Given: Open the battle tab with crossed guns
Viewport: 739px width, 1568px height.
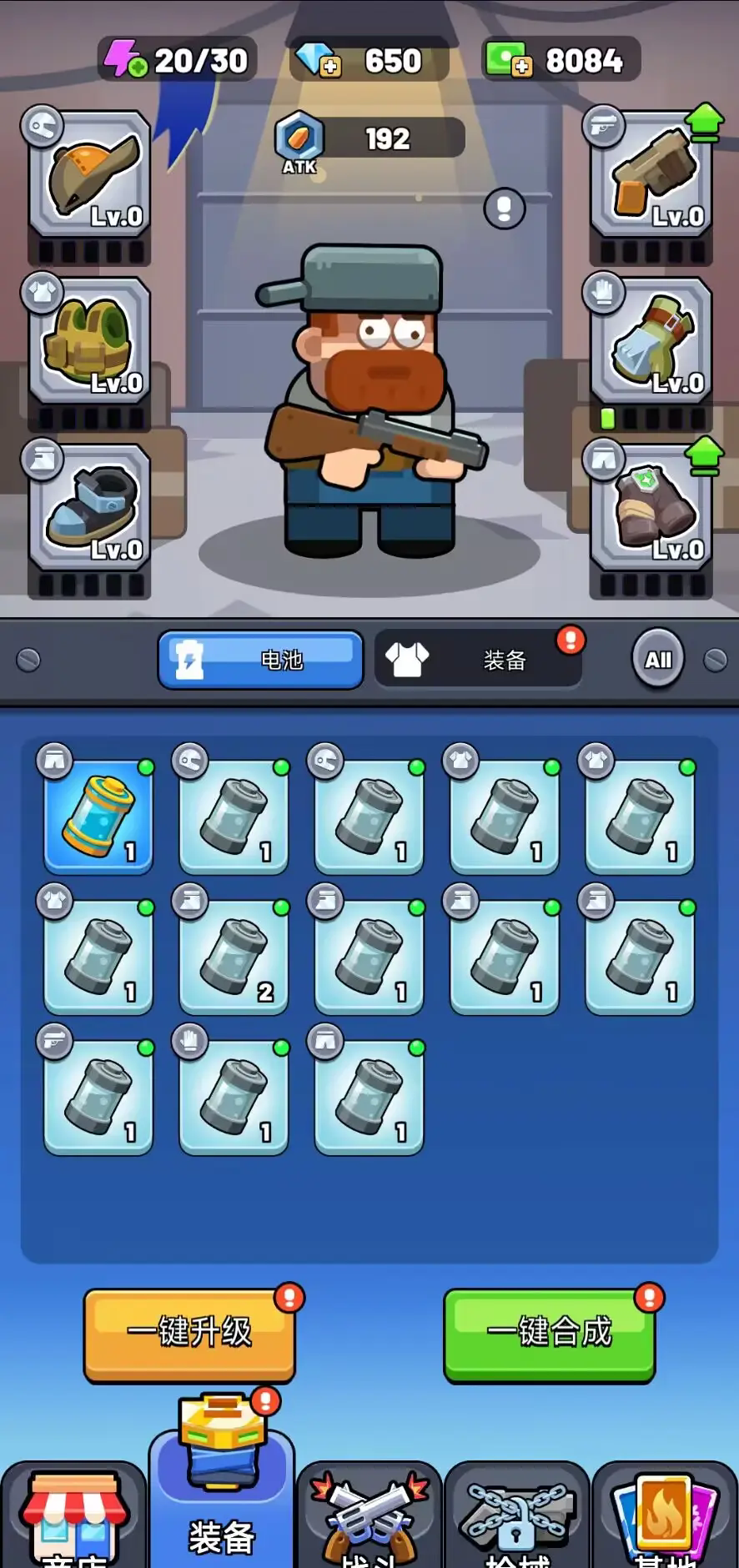Looking at the screenshot, I should (369, 1518).
